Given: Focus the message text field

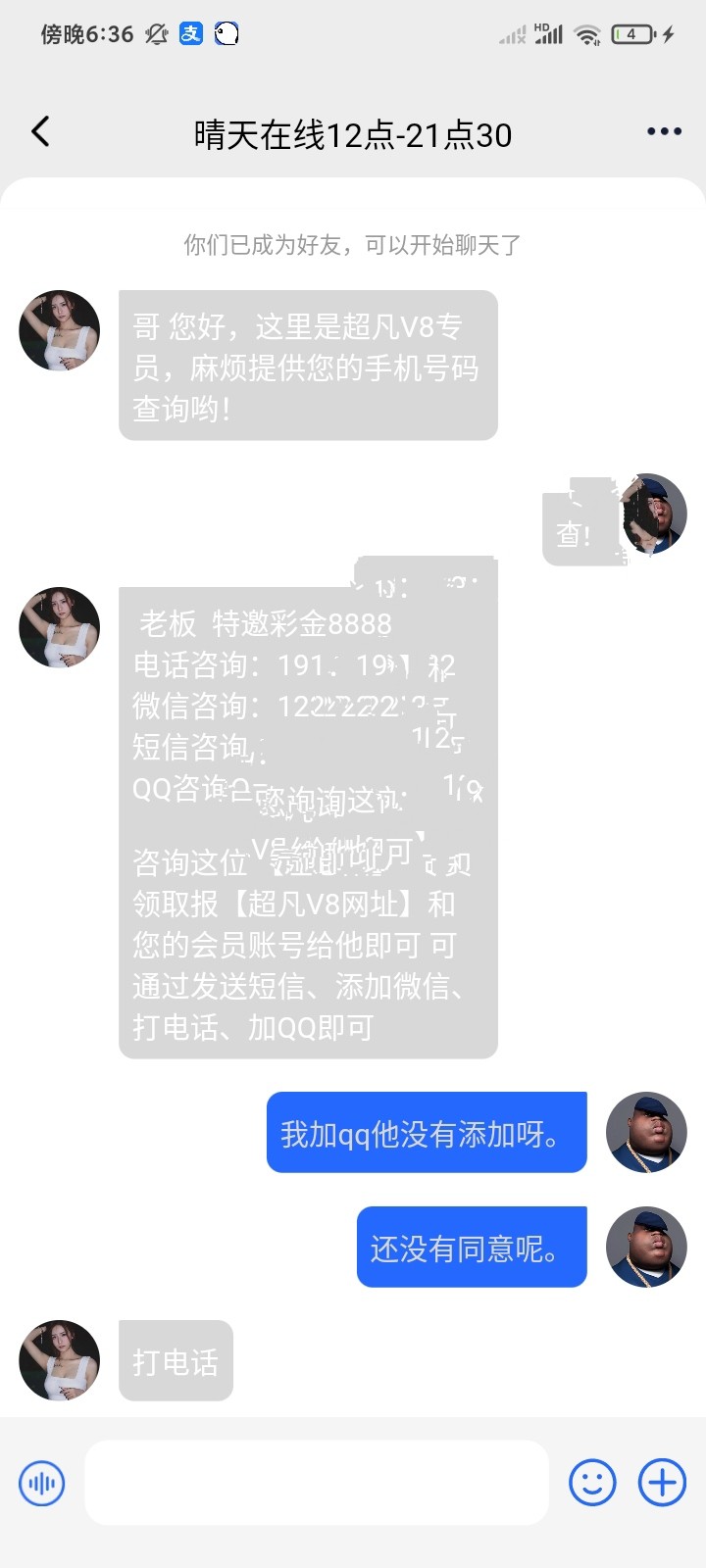Looking at the screenshot, I should pos(316,1483).
